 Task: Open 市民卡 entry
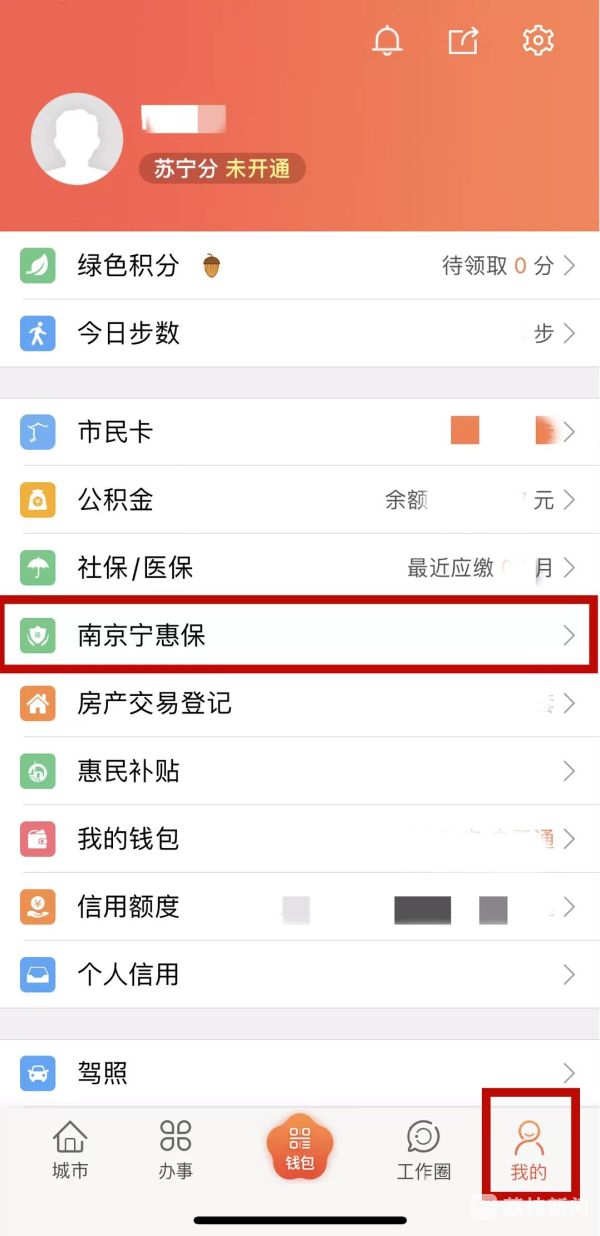[298, 432]
